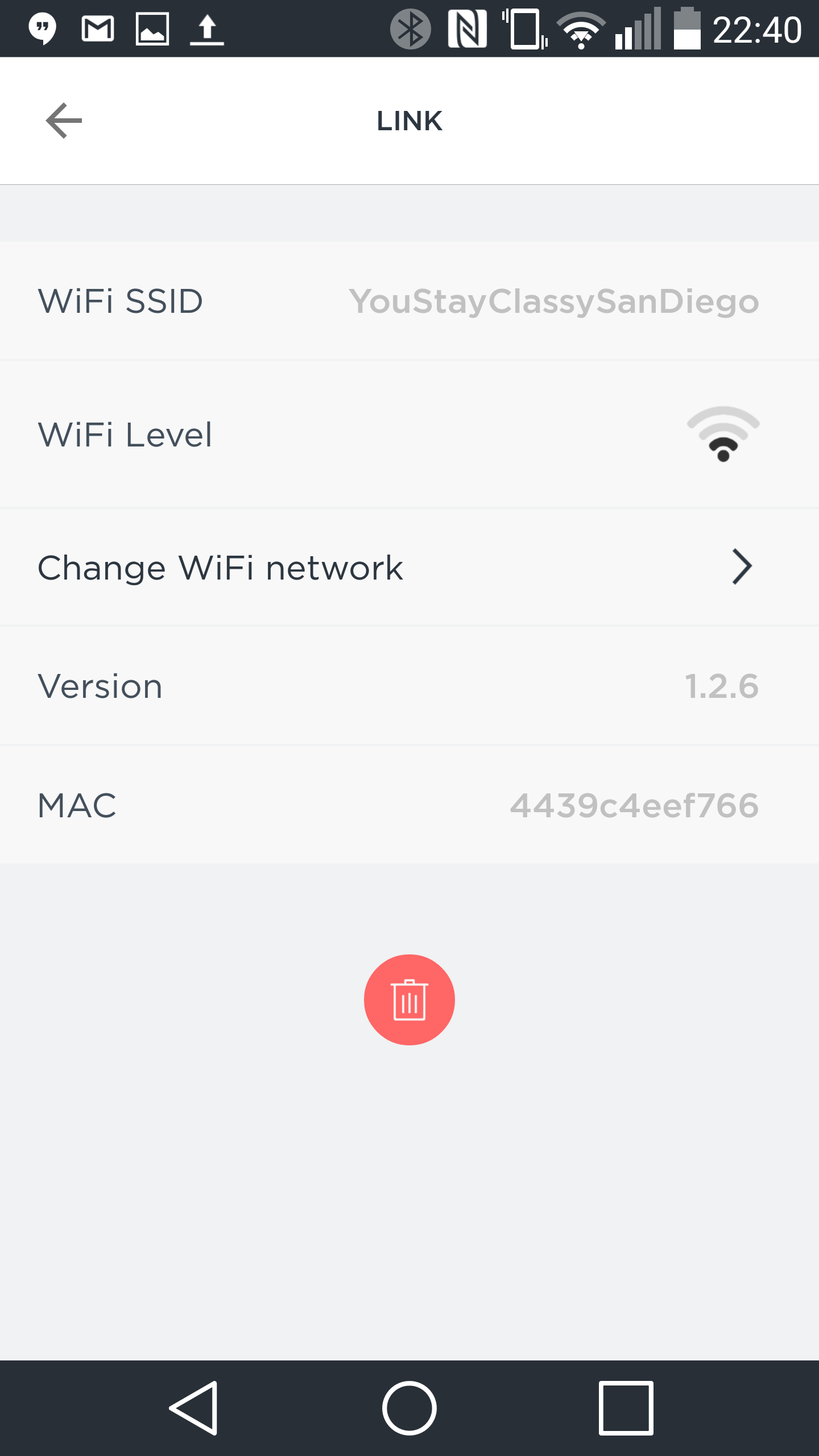
Task: Go back using the top arrow
Action: pyautogui.click(x=64, y=121)
